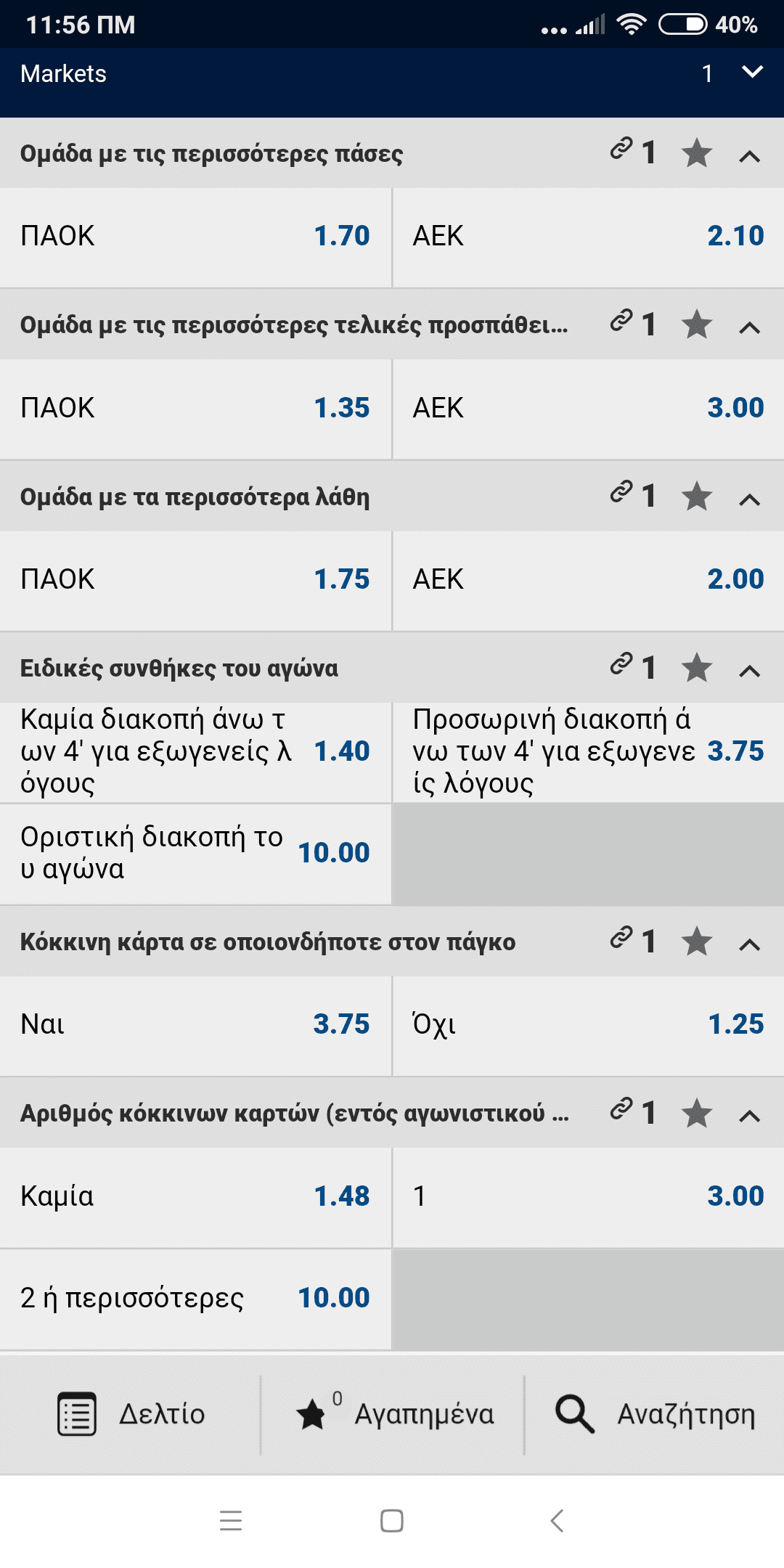Viewport: 784px width, 1568px height.
Task: Select Όχι 1.25 for bench red card
Action: click(588, 1024)
